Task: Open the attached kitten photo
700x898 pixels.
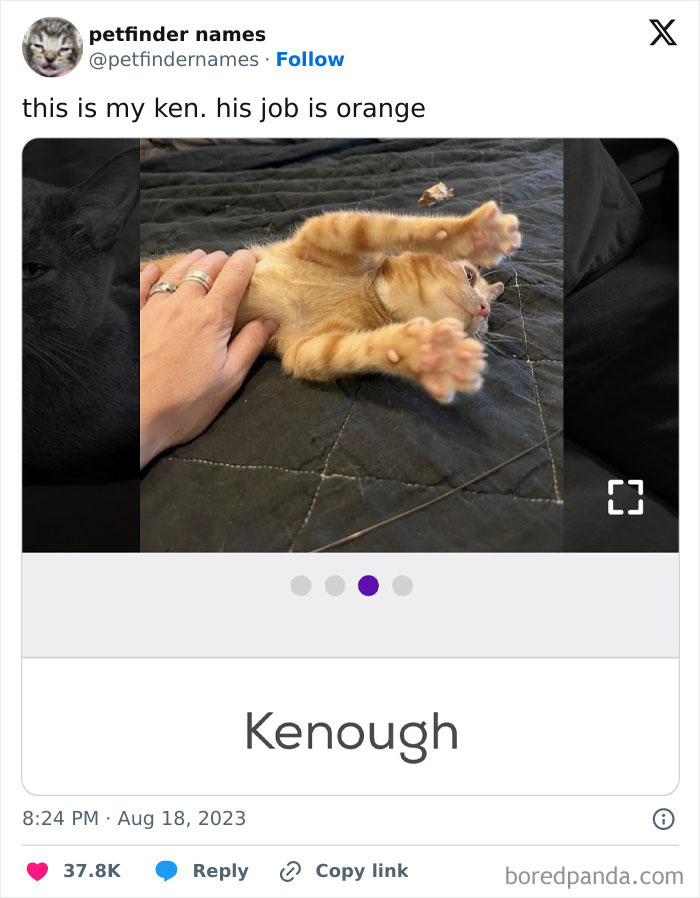Action: coord(351,345)
